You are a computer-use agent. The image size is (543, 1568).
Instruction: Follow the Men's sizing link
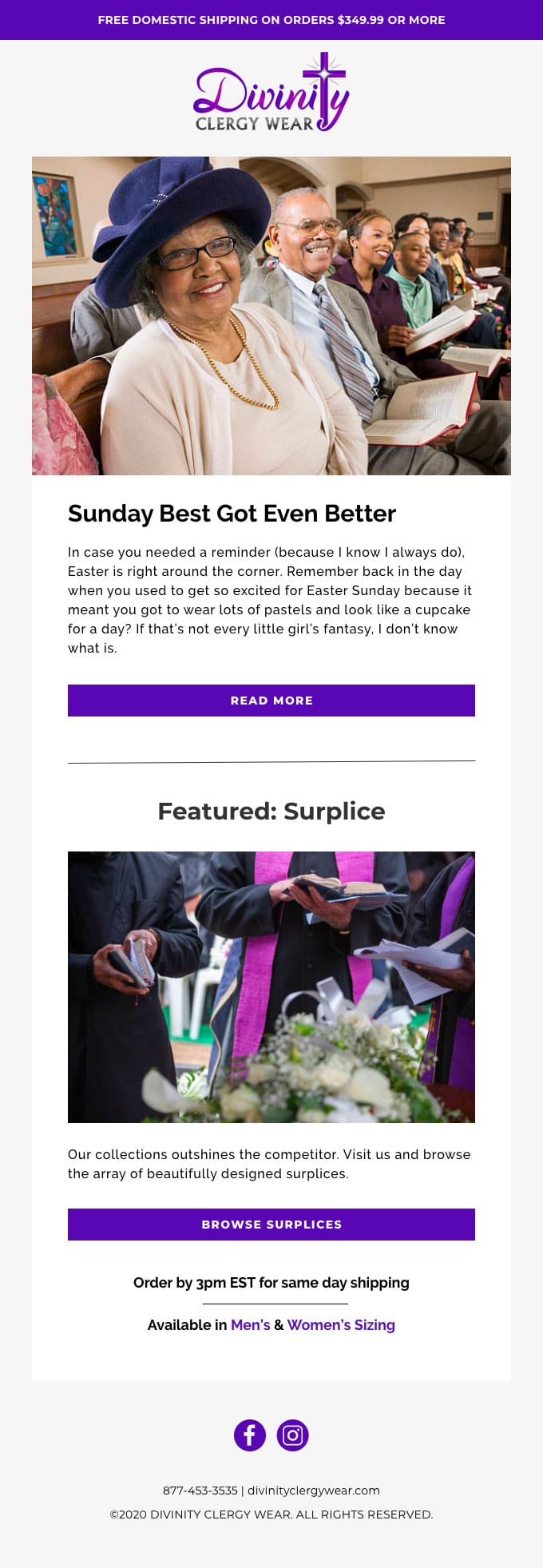click(250, 1325)
